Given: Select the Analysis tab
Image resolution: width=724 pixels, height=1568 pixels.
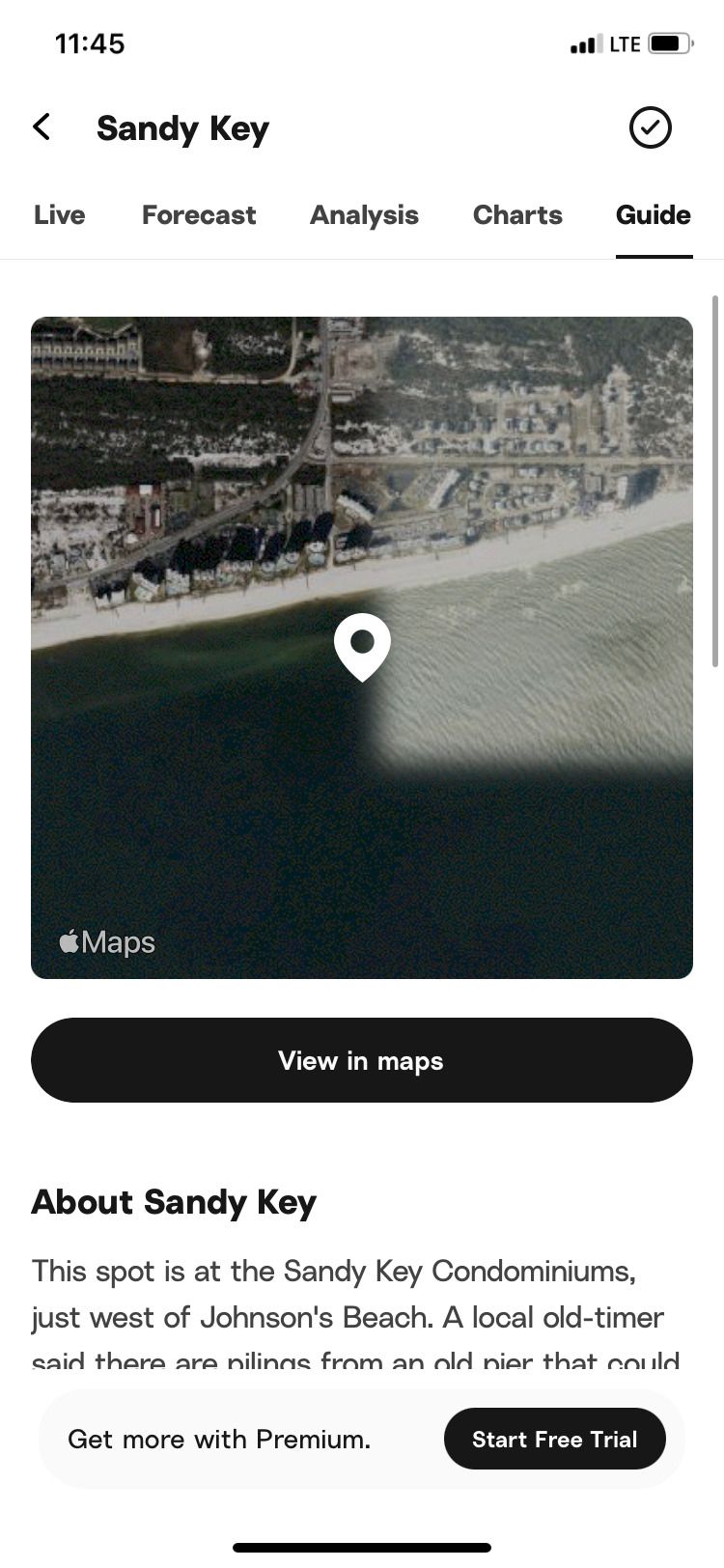Looking at the screenshot, I should coord(364,215).
